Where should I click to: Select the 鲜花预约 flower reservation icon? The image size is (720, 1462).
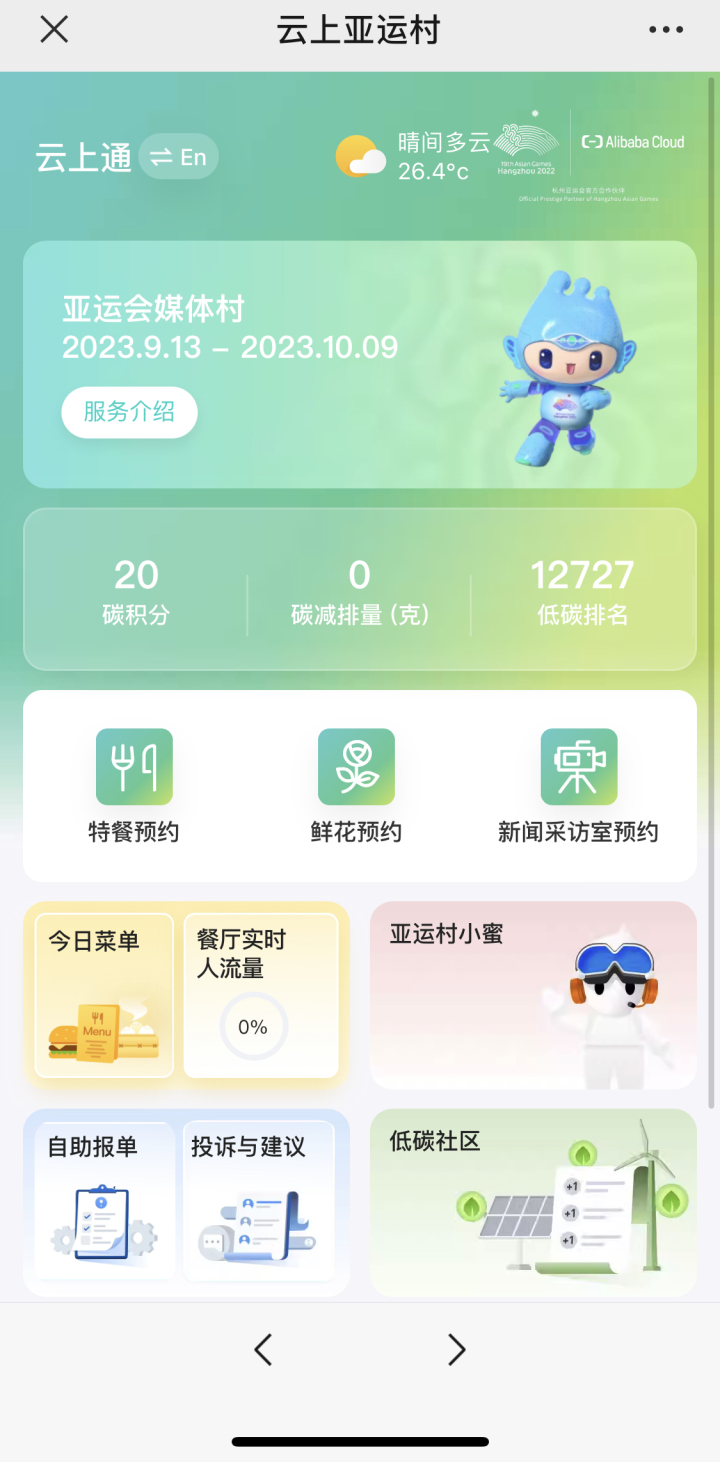click(357, 767)
